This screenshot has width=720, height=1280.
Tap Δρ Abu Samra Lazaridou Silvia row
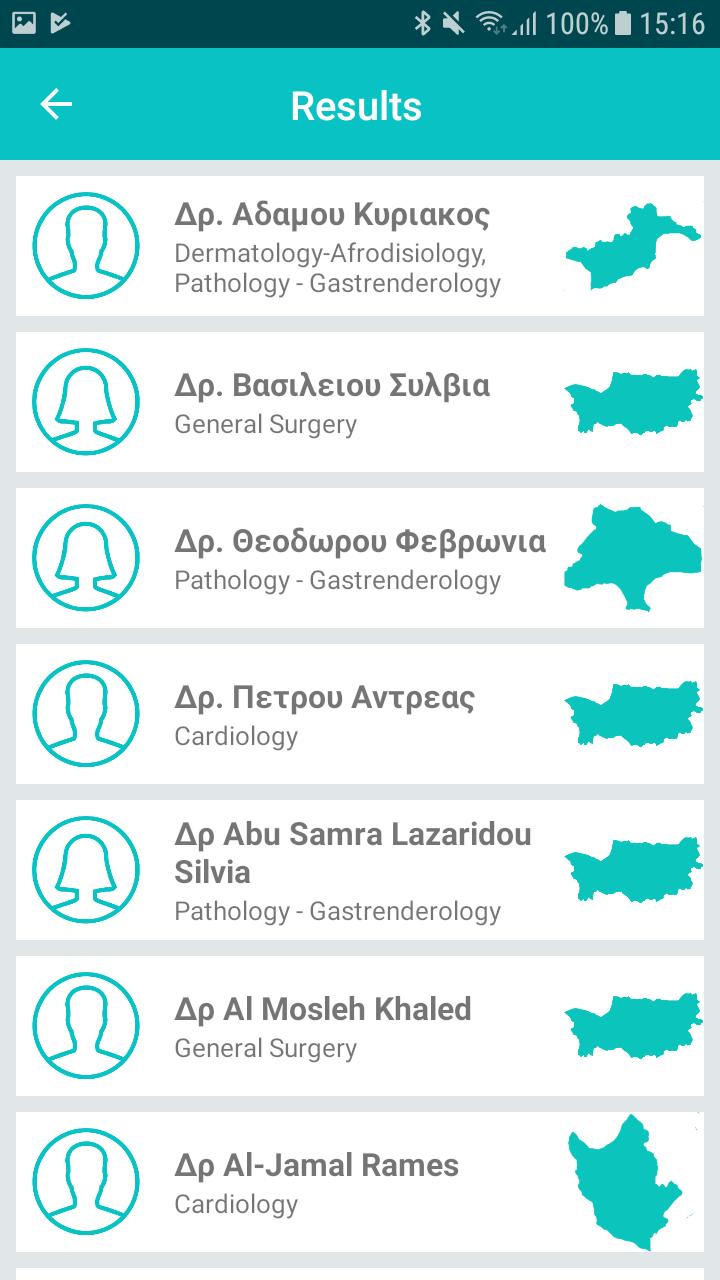(x=360, y=870)
